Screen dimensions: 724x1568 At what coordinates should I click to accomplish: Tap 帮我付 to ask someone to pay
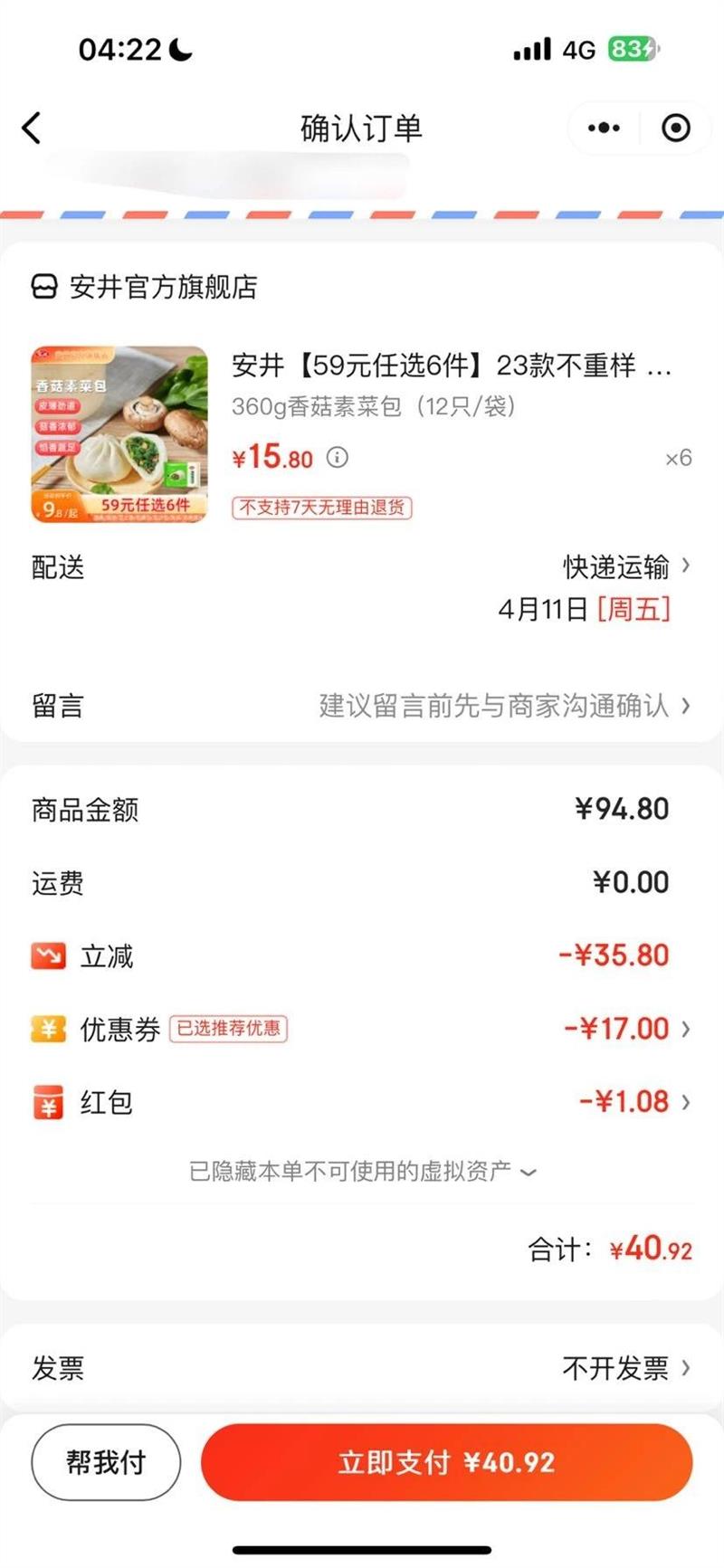tap(106, 1462)
